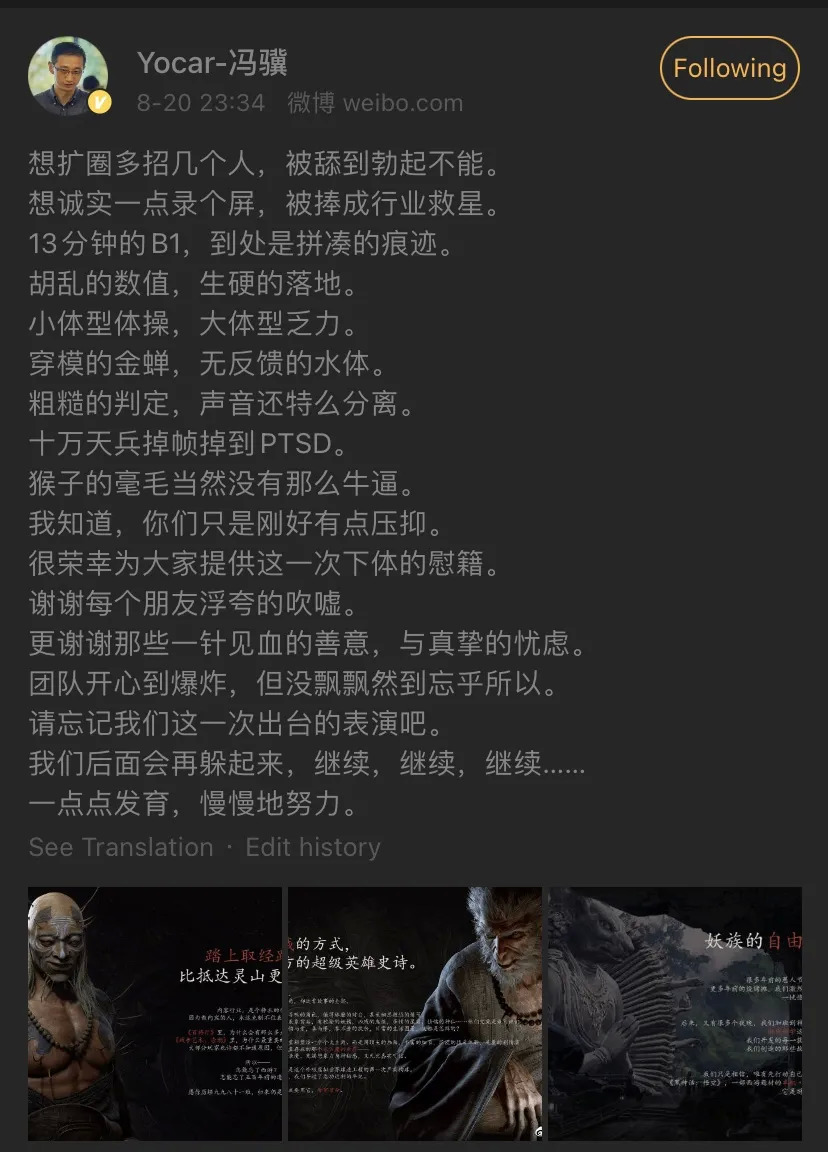The height and width of the screenshot is (1152, 828).
Task: Tap the Following button
Action: pos(729,68)
